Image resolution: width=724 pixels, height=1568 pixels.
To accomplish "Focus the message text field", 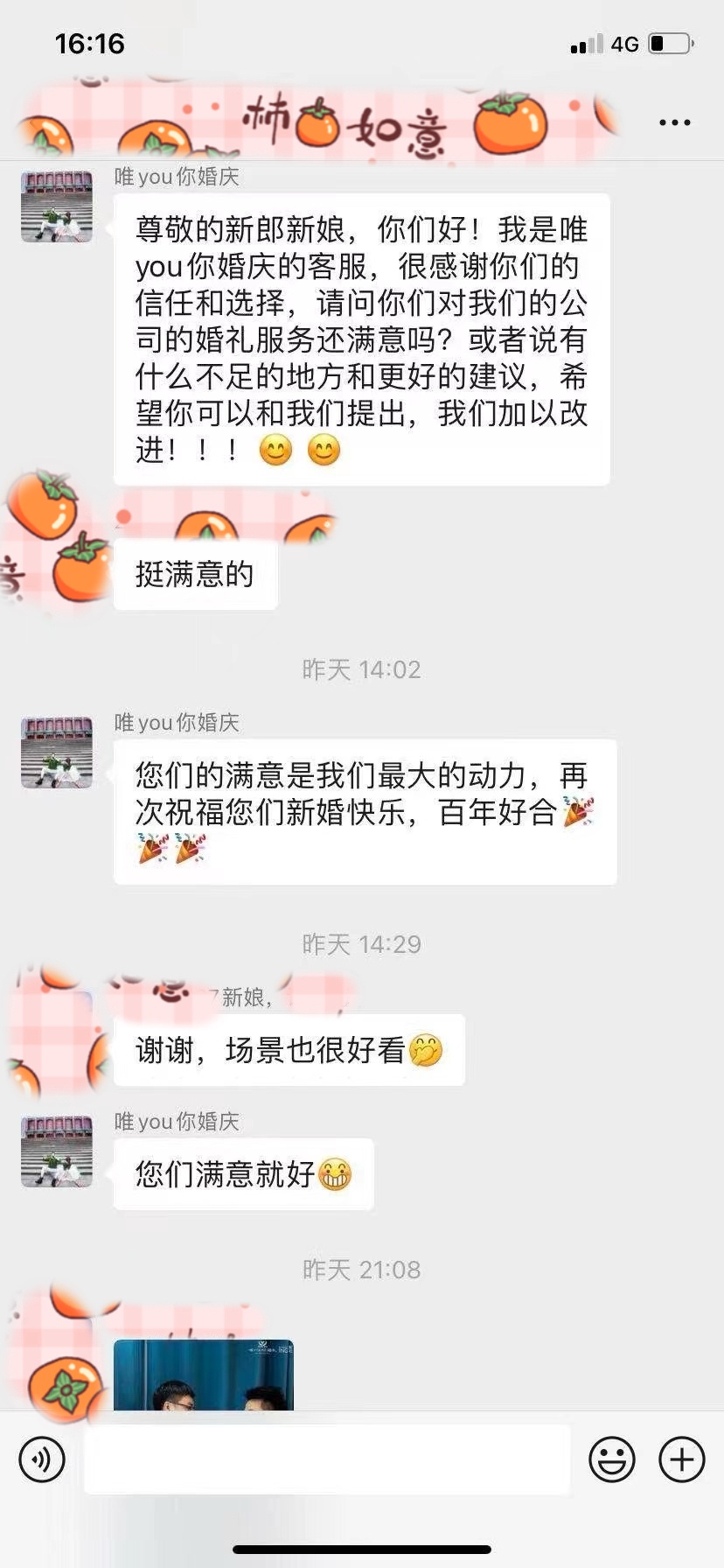I will (x=327, y=1459).
